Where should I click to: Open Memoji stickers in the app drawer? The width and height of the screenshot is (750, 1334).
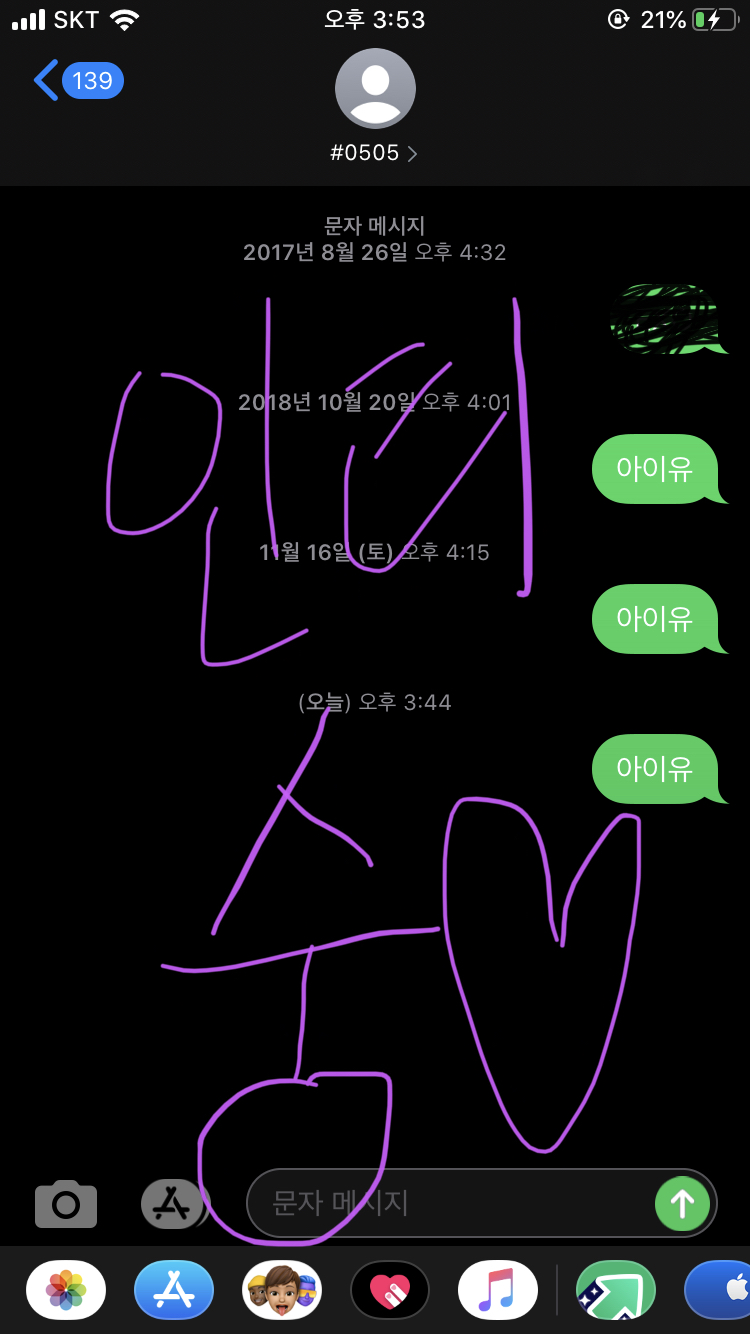[x=282, y=1290]
